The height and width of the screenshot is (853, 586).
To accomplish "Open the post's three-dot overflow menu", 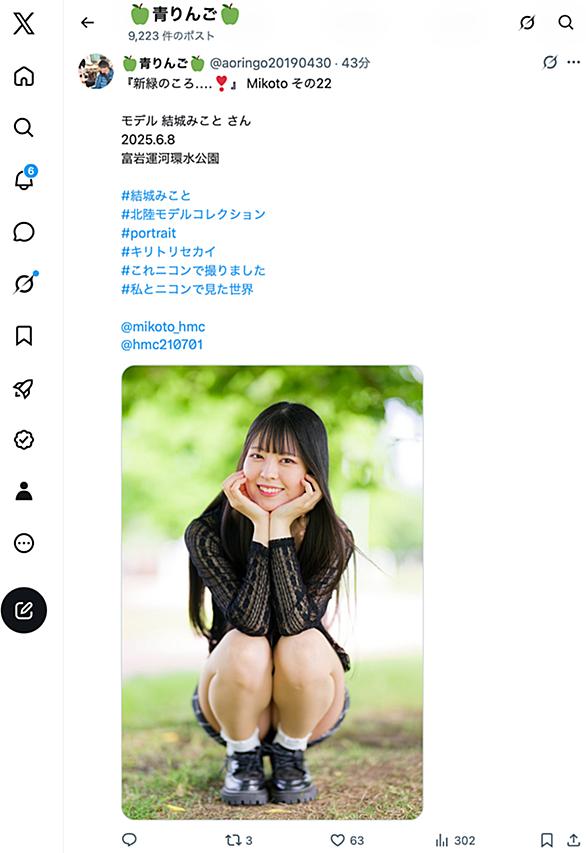I will pyautogui.click(x=573, y=62).
